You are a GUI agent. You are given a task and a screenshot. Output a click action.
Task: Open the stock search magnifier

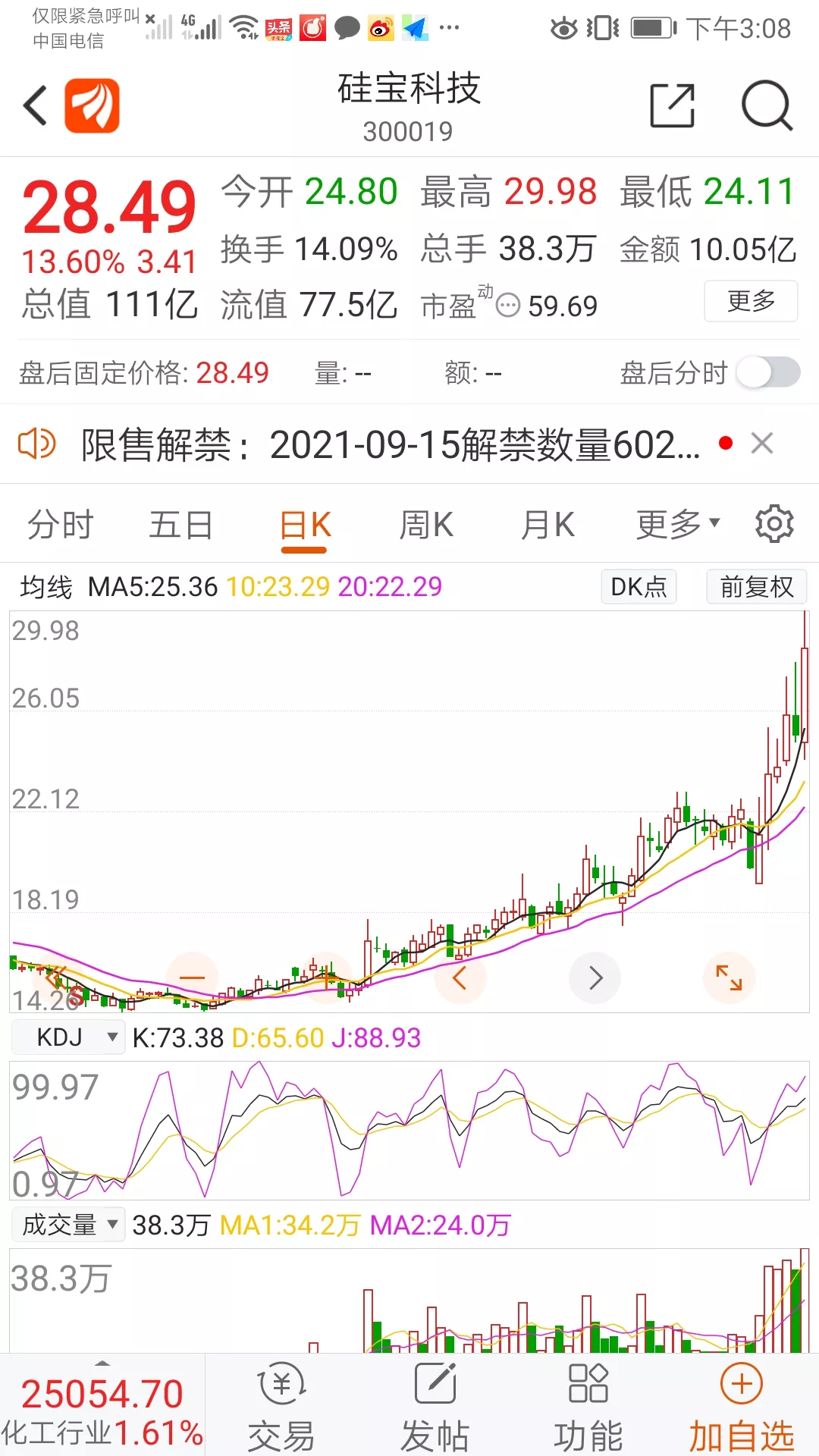click(767, 105)
